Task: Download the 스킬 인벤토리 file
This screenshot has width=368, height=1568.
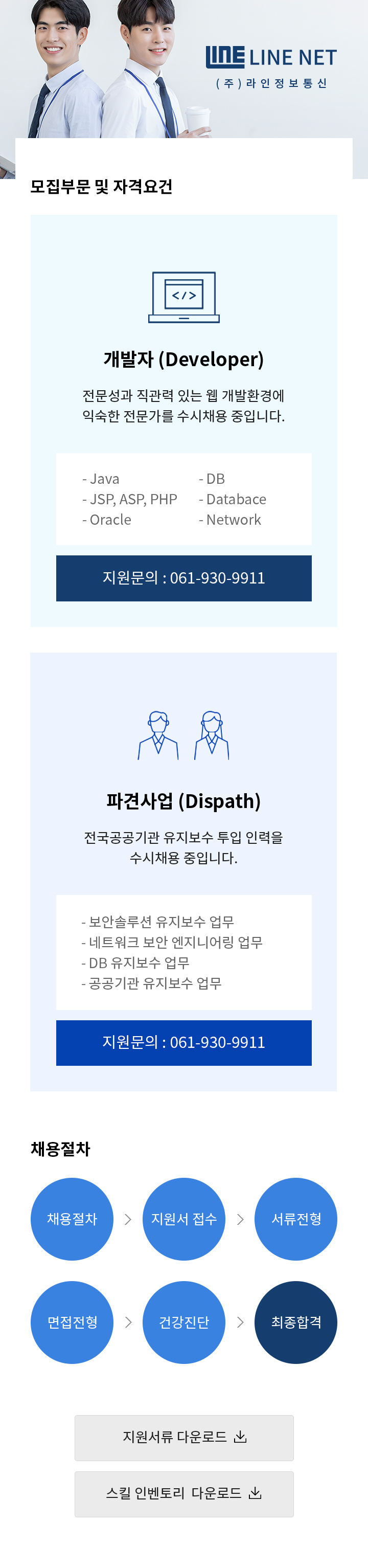Action: pos(183,1493)
